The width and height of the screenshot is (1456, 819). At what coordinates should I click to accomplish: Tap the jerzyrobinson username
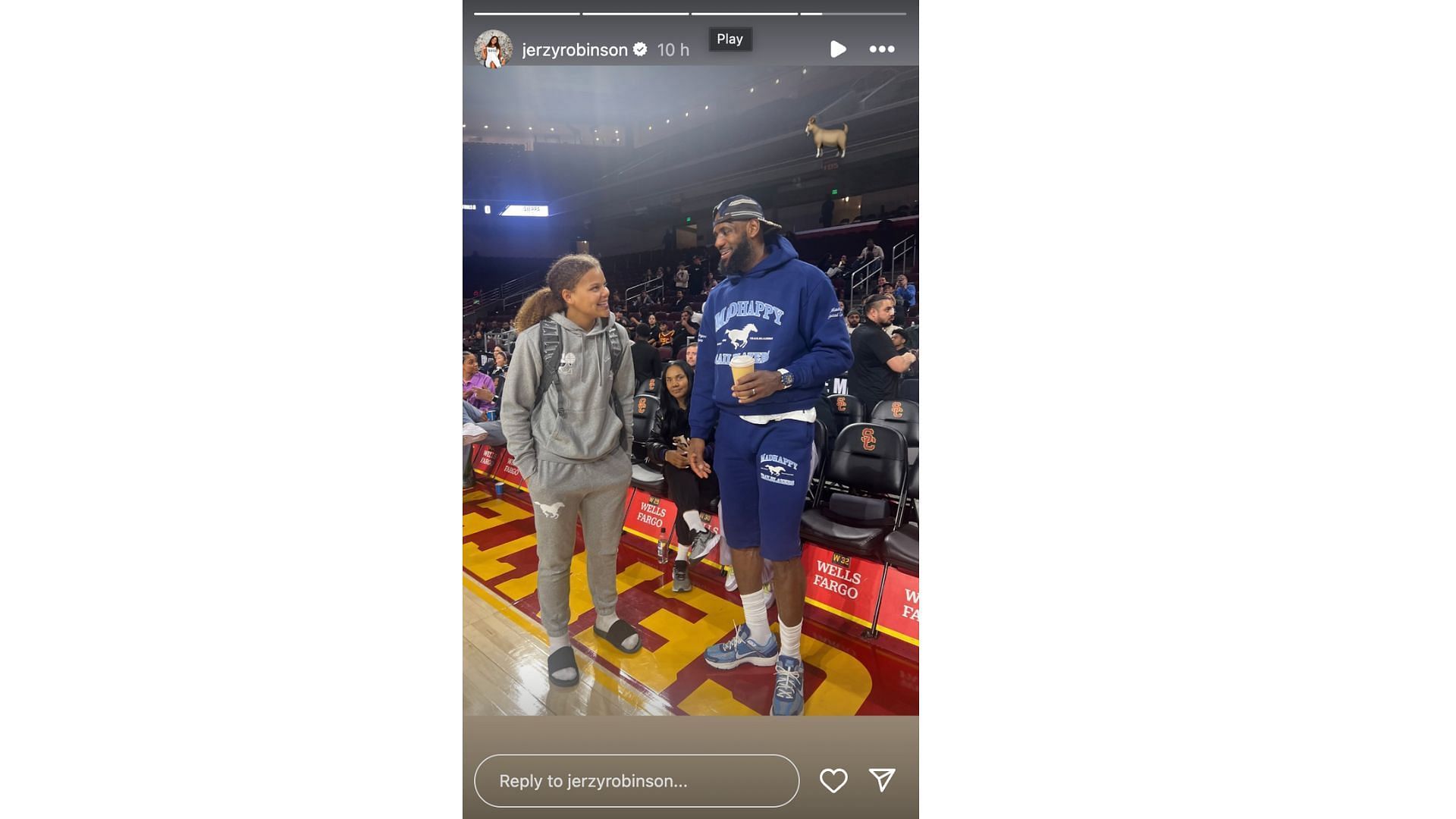pyautogui.click(x=574, y=50)
